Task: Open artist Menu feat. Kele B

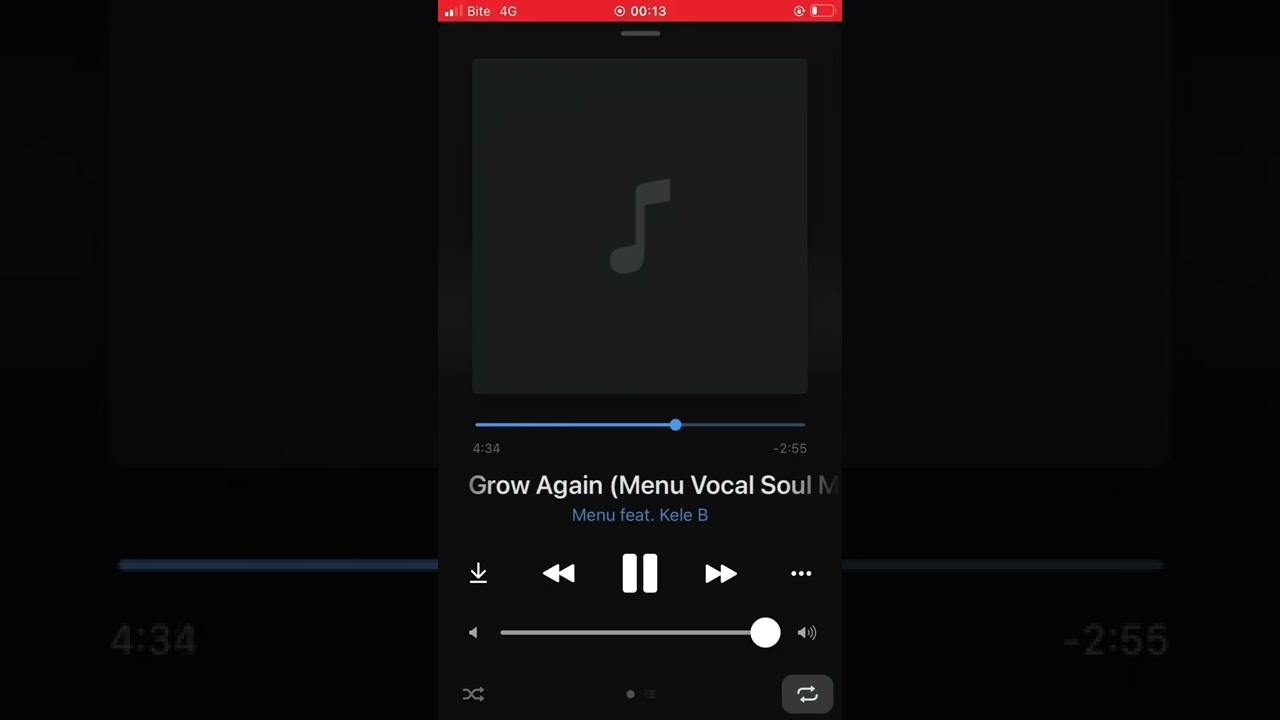Action: click(640, 515)
